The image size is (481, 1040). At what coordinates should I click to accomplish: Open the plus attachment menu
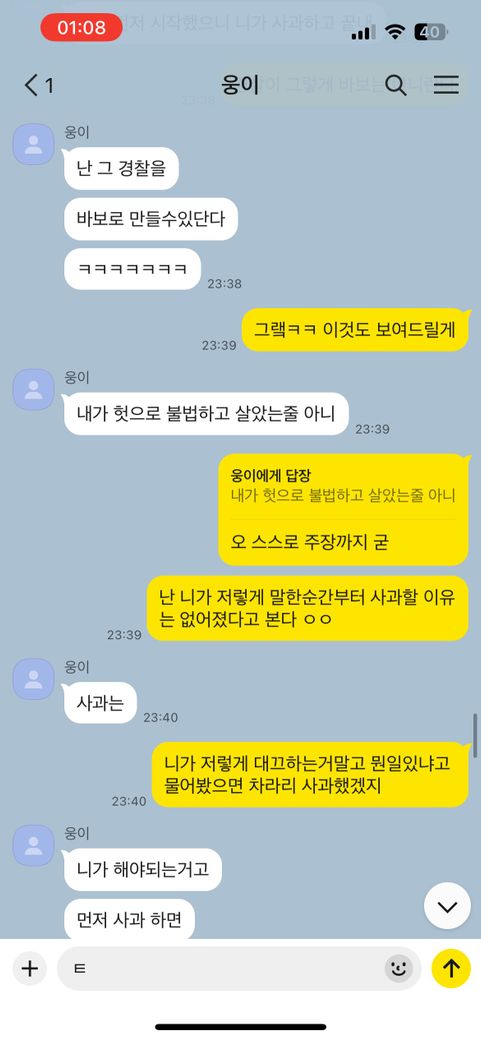pyautogui.click(x=30, y=969)
